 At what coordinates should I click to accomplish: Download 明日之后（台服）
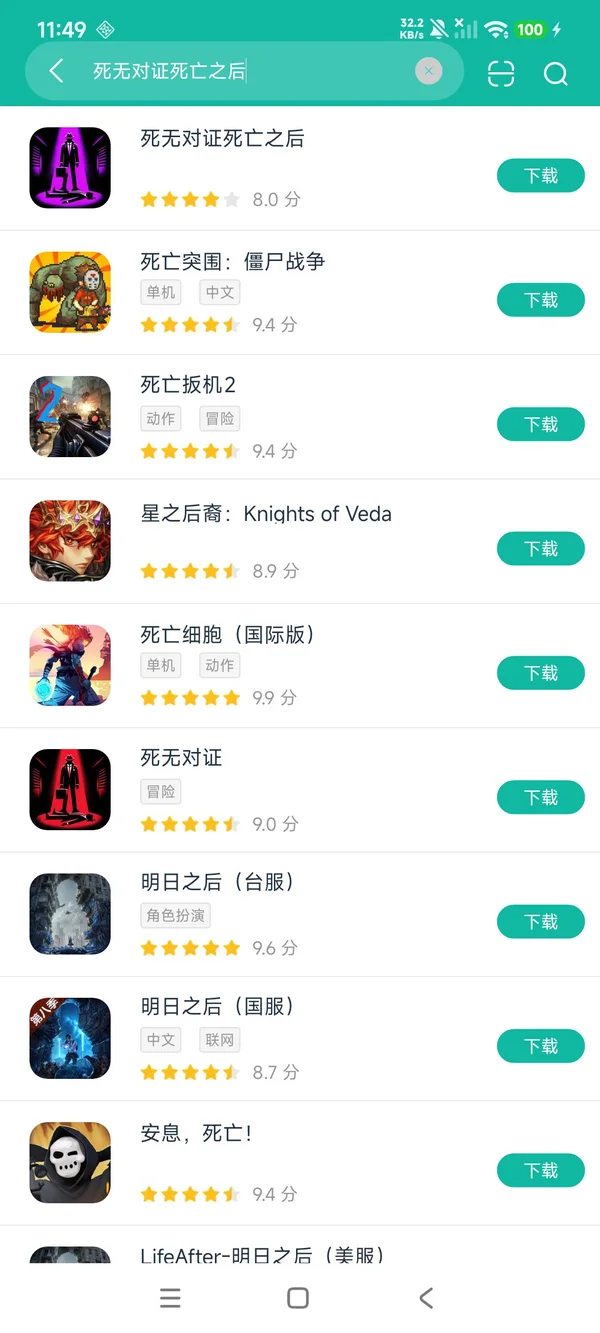point(540,922)
